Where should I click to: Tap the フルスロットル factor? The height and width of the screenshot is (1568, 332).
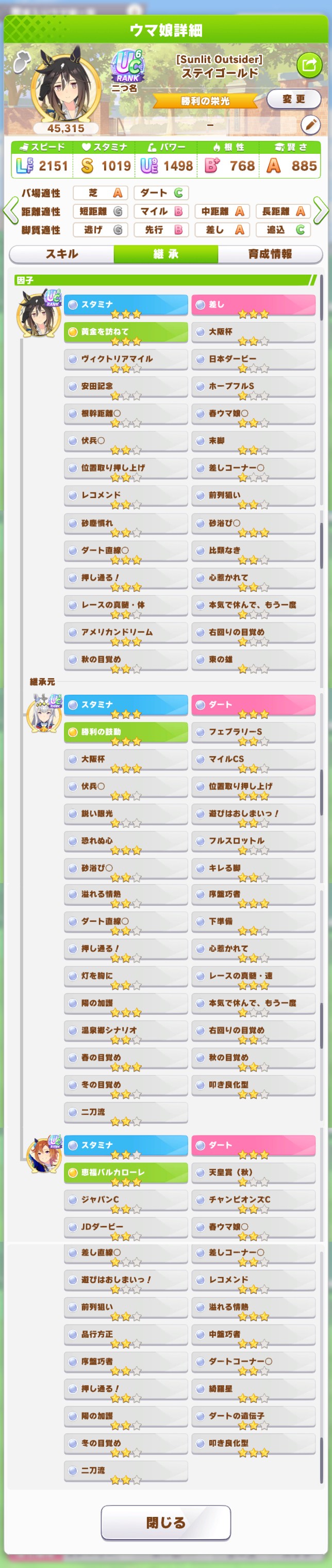(253, 841)
